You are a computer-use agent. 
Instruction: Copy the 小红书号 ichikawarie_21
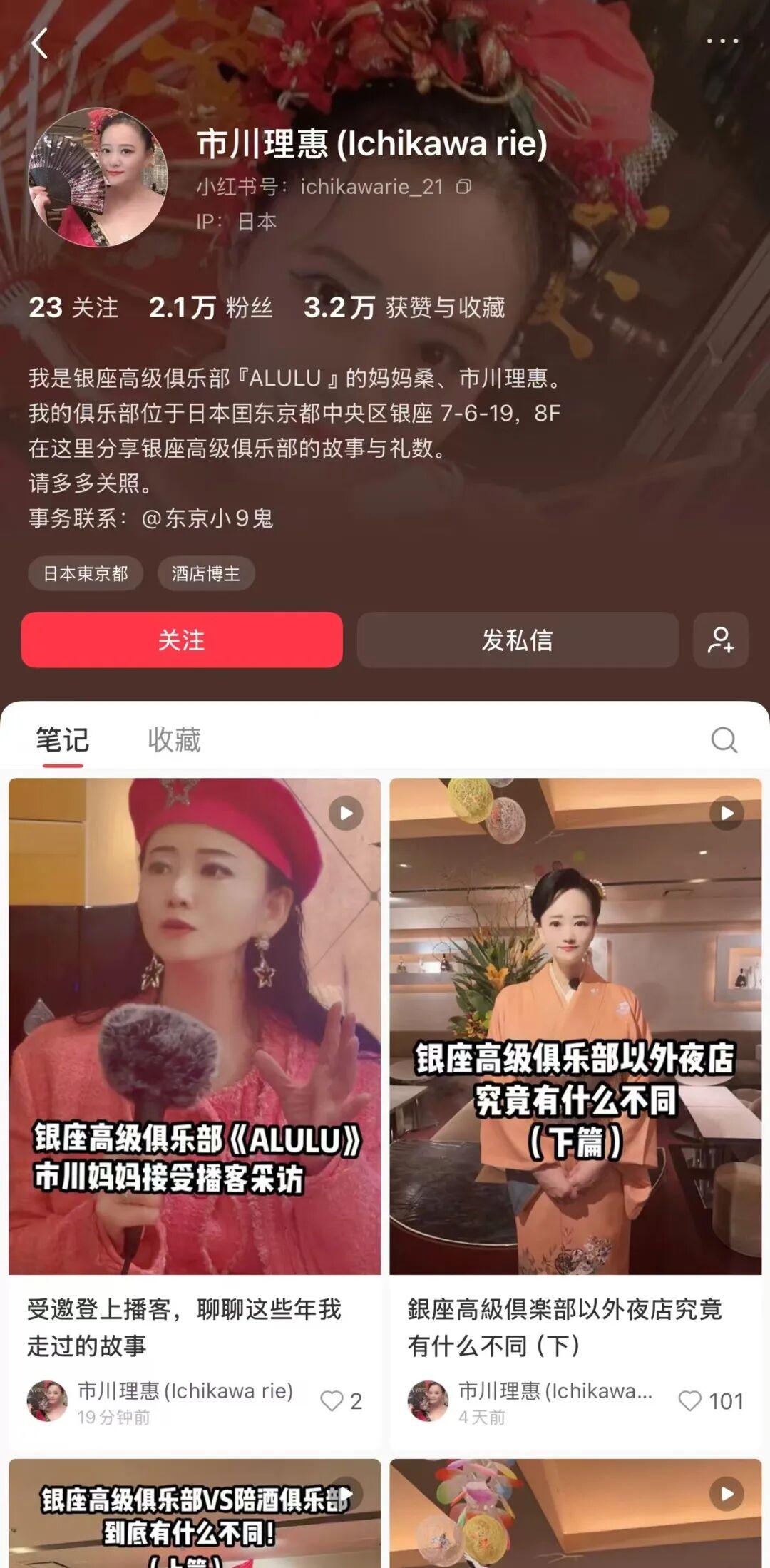pyautogui.click(x=464, y=187)
